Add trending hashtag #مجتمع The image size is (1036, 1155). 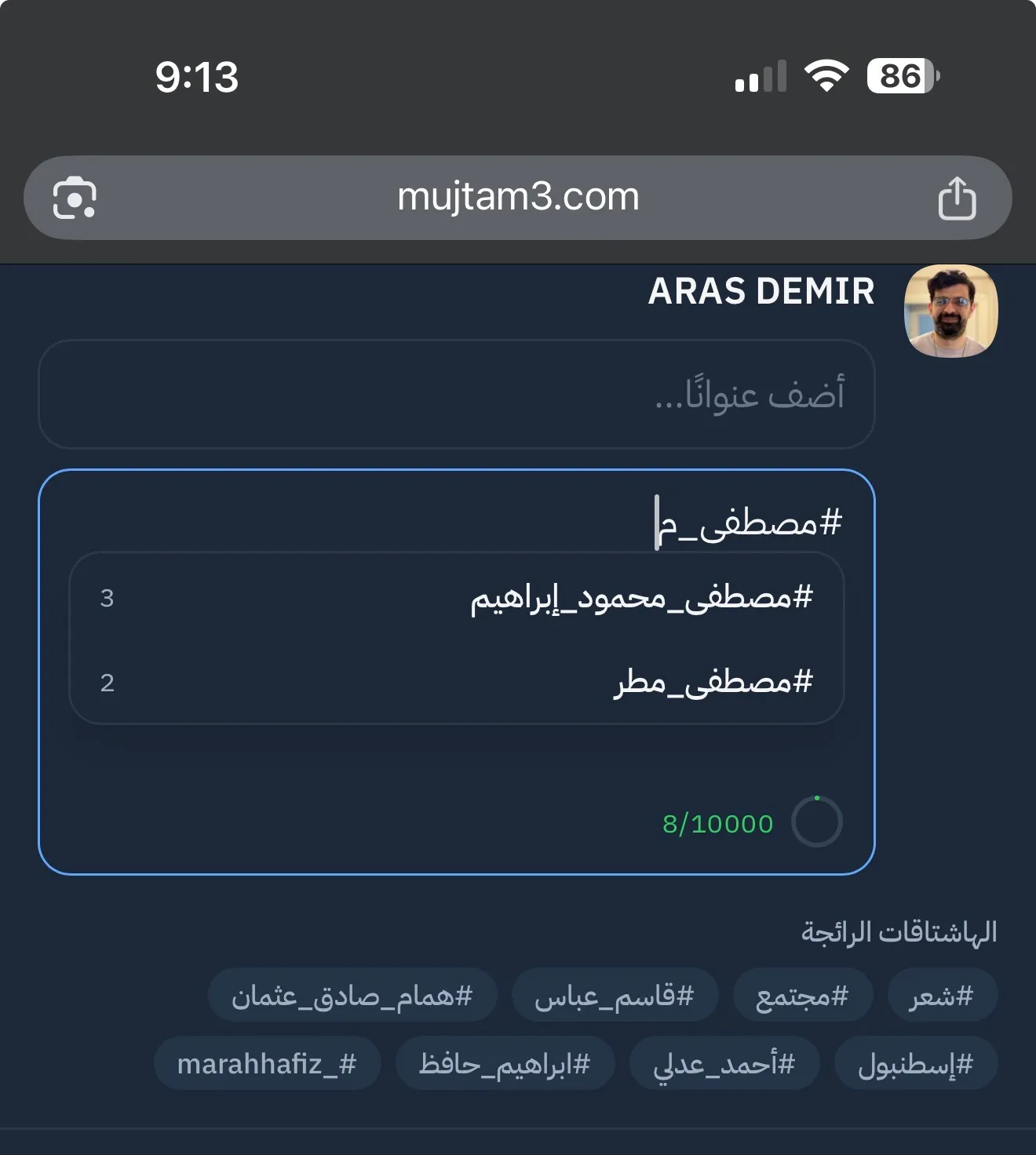(802, 996)
